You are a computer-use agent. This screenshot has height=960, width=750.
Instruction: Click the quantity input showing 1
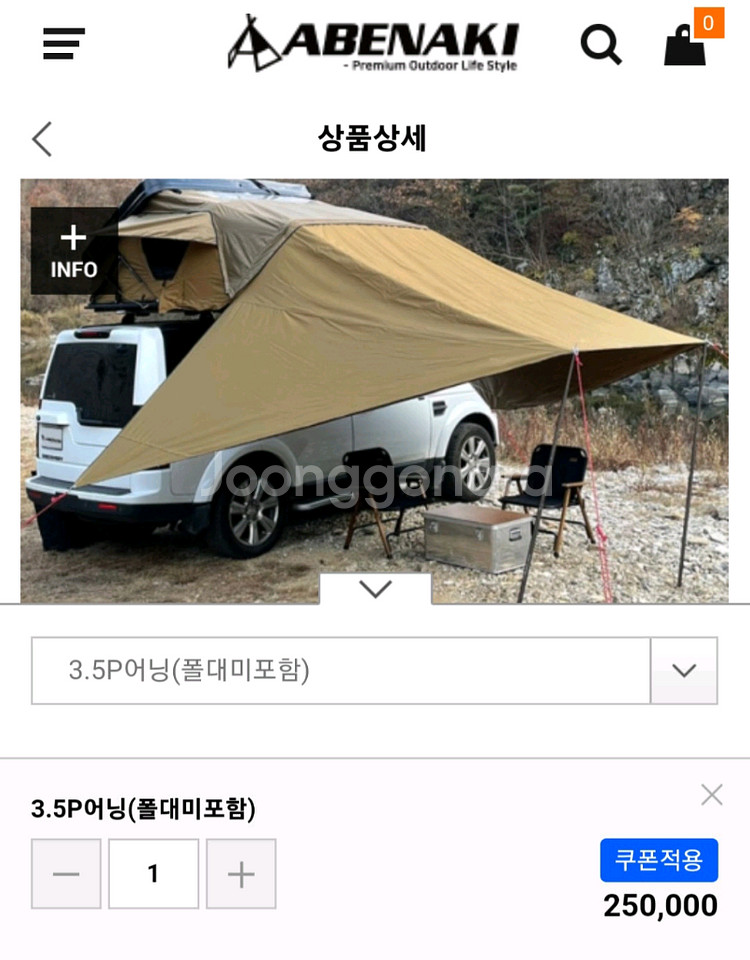[152, 873]
